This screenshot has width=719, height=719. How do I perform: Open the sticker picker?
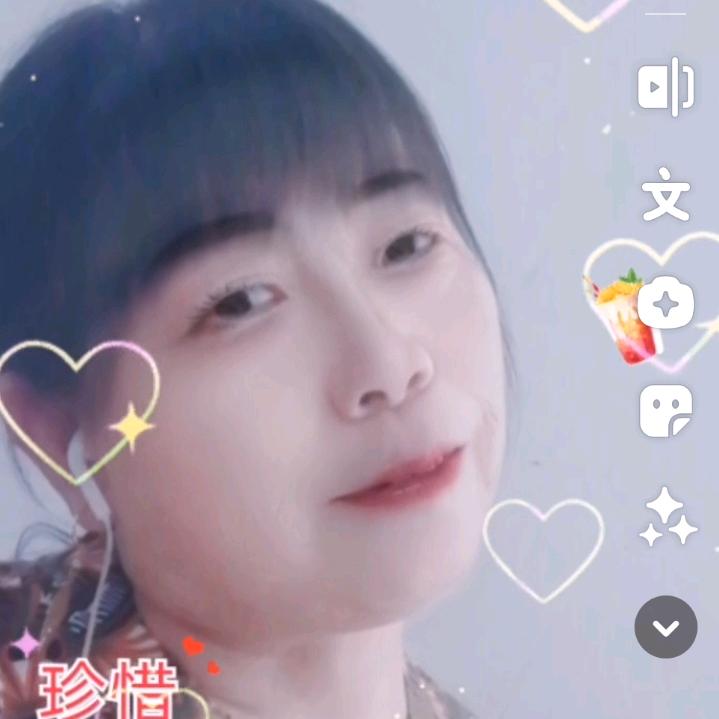coord(666,411)
